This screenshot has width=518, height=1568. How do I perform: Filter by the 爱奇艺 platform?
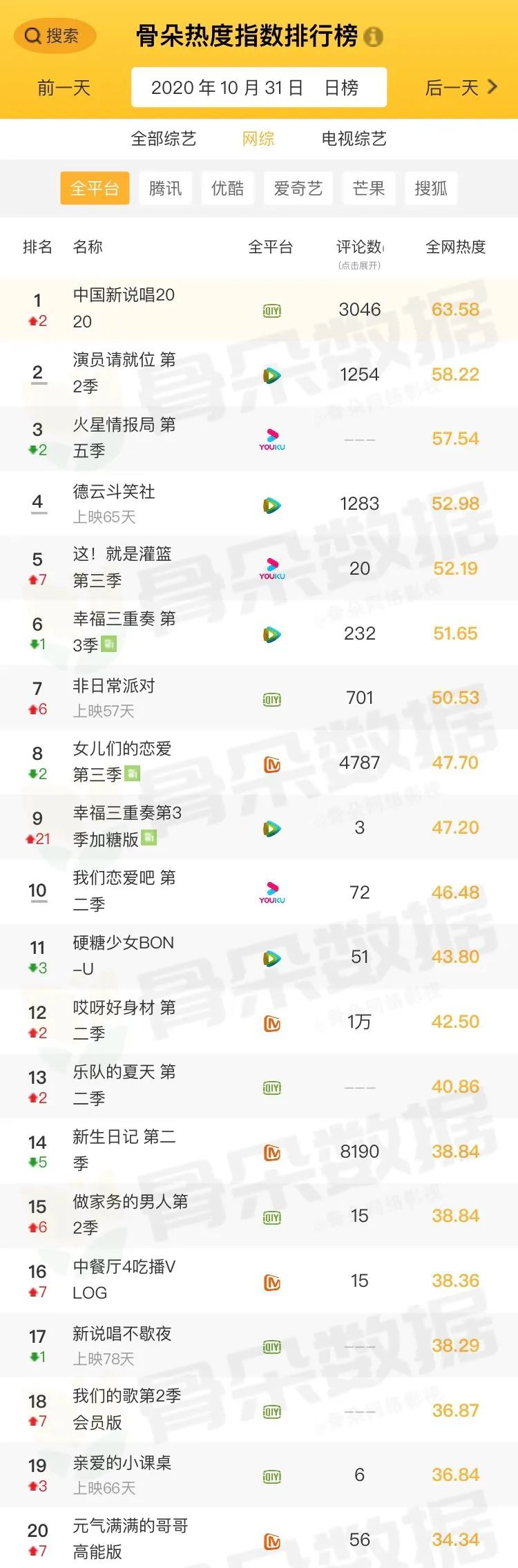pyautogui.click(x=298, y=189)
